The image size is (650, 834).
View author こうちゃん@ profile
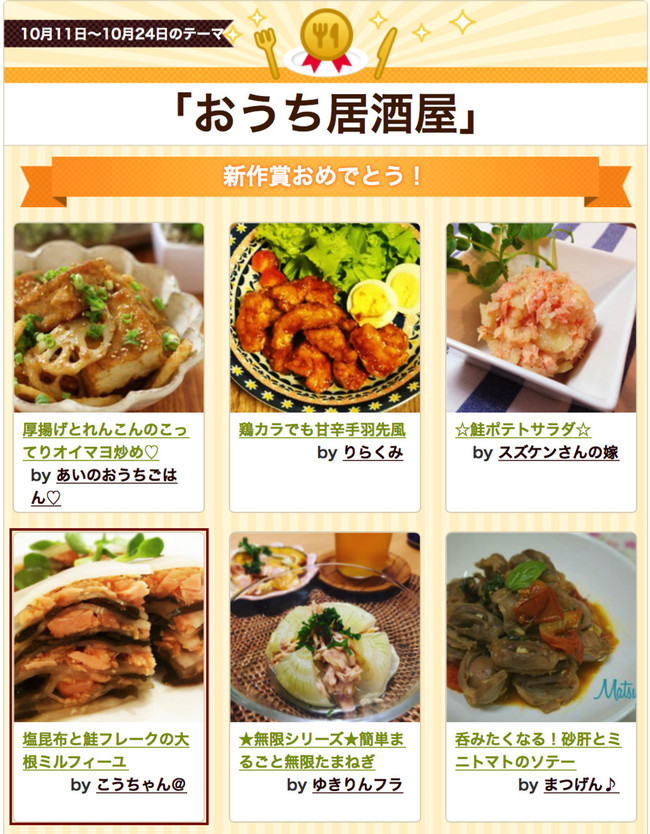coord(141,785)
